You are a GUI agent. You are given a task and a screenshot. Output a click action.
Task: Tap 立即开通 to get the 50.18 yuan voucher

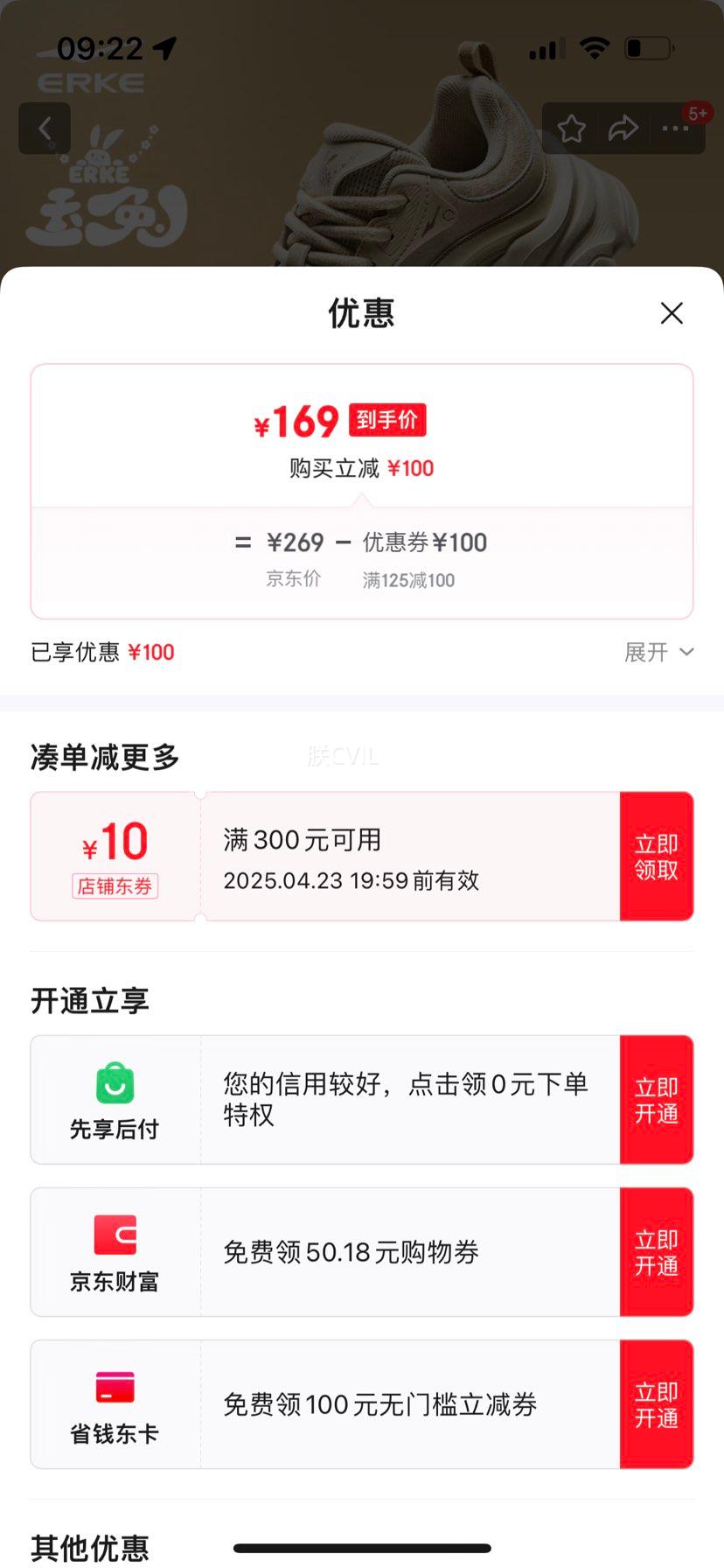pos(657,1251)
